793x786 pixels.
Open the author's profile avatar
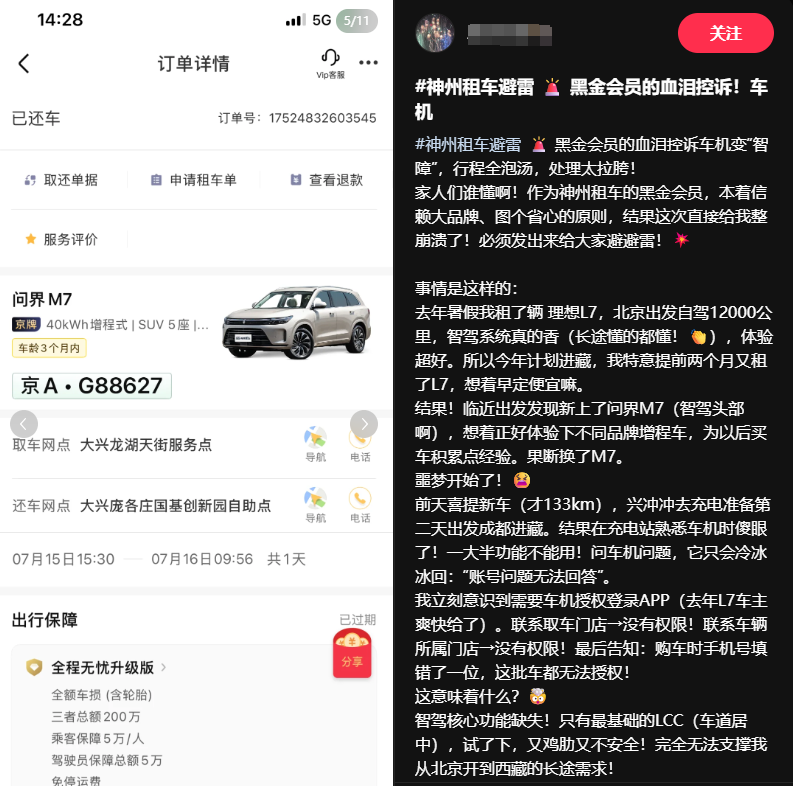coord(436,33)
